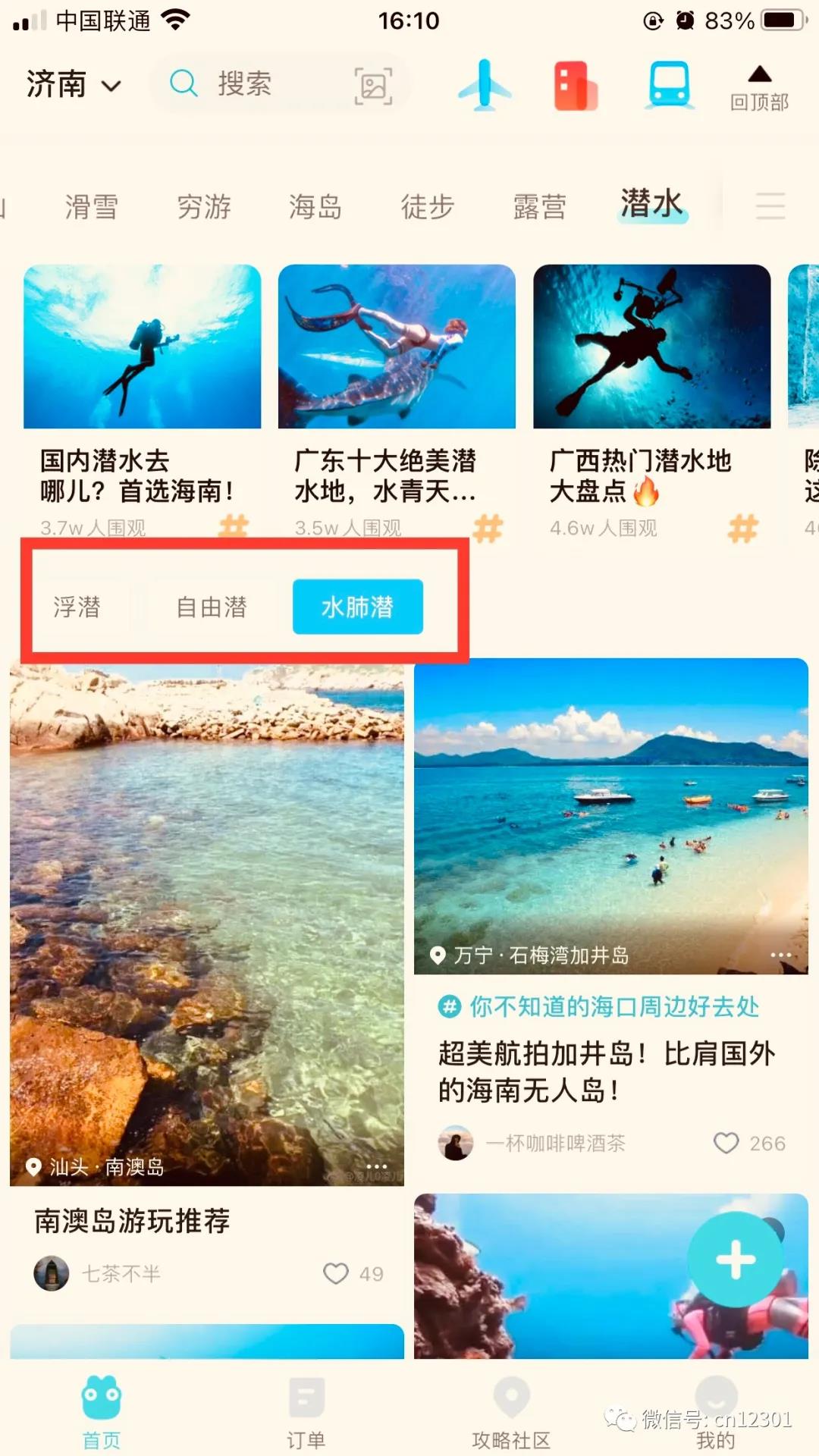This screenshot has width=819, height=1456.
Task: Like the 超美航拍加井岛 post
Action: 726,1143
